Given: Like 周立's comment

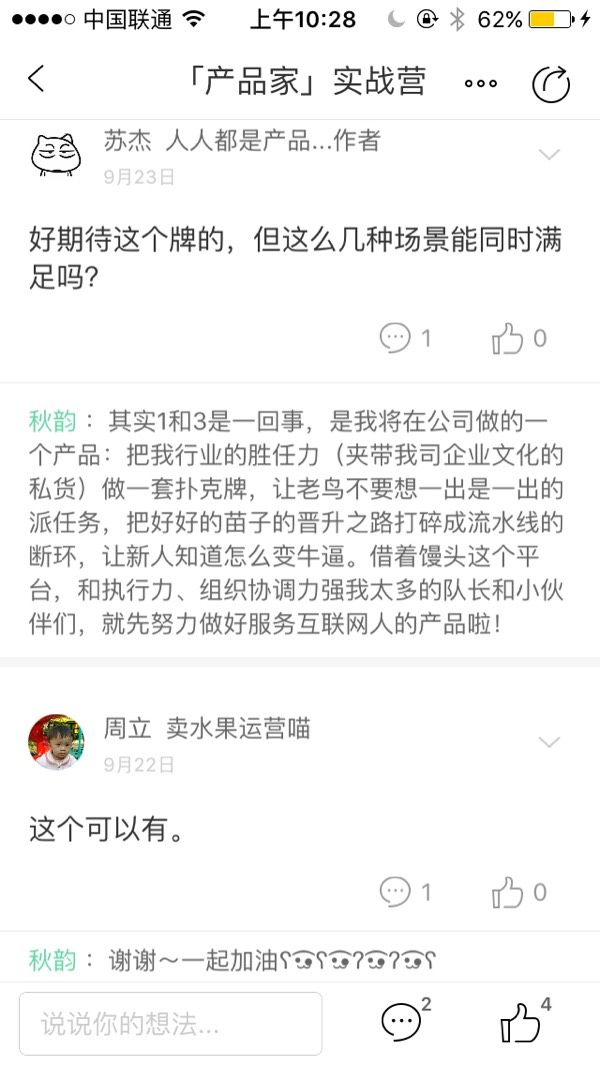Looking at the screenshot, I should click(508, 892).
